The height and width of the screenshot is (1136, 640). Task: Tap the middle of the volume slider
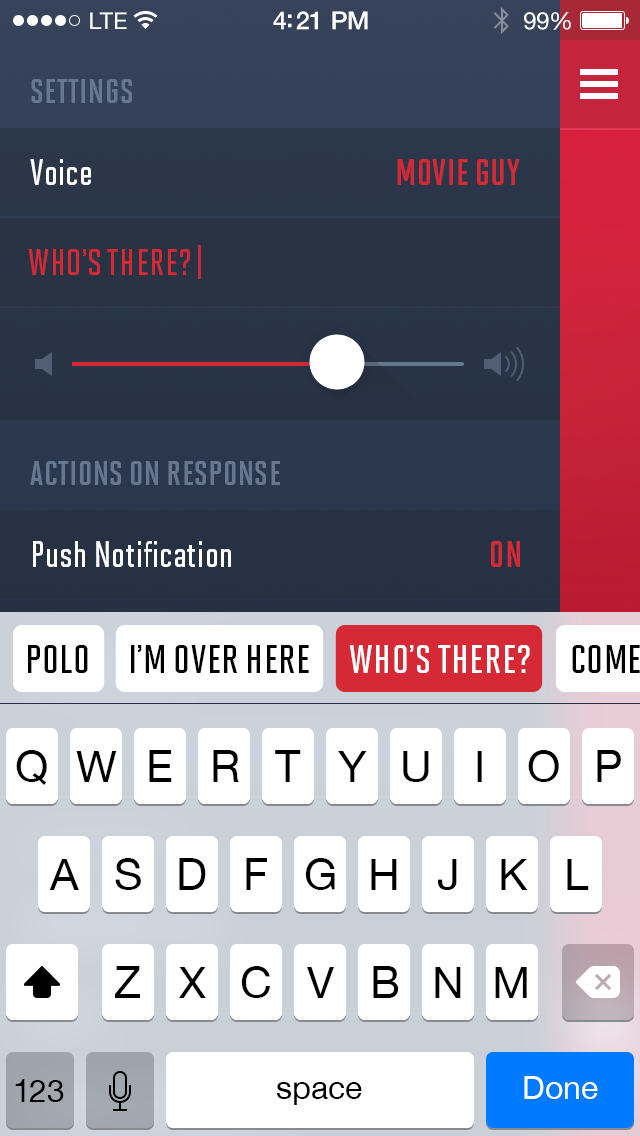tap(268, 363)
